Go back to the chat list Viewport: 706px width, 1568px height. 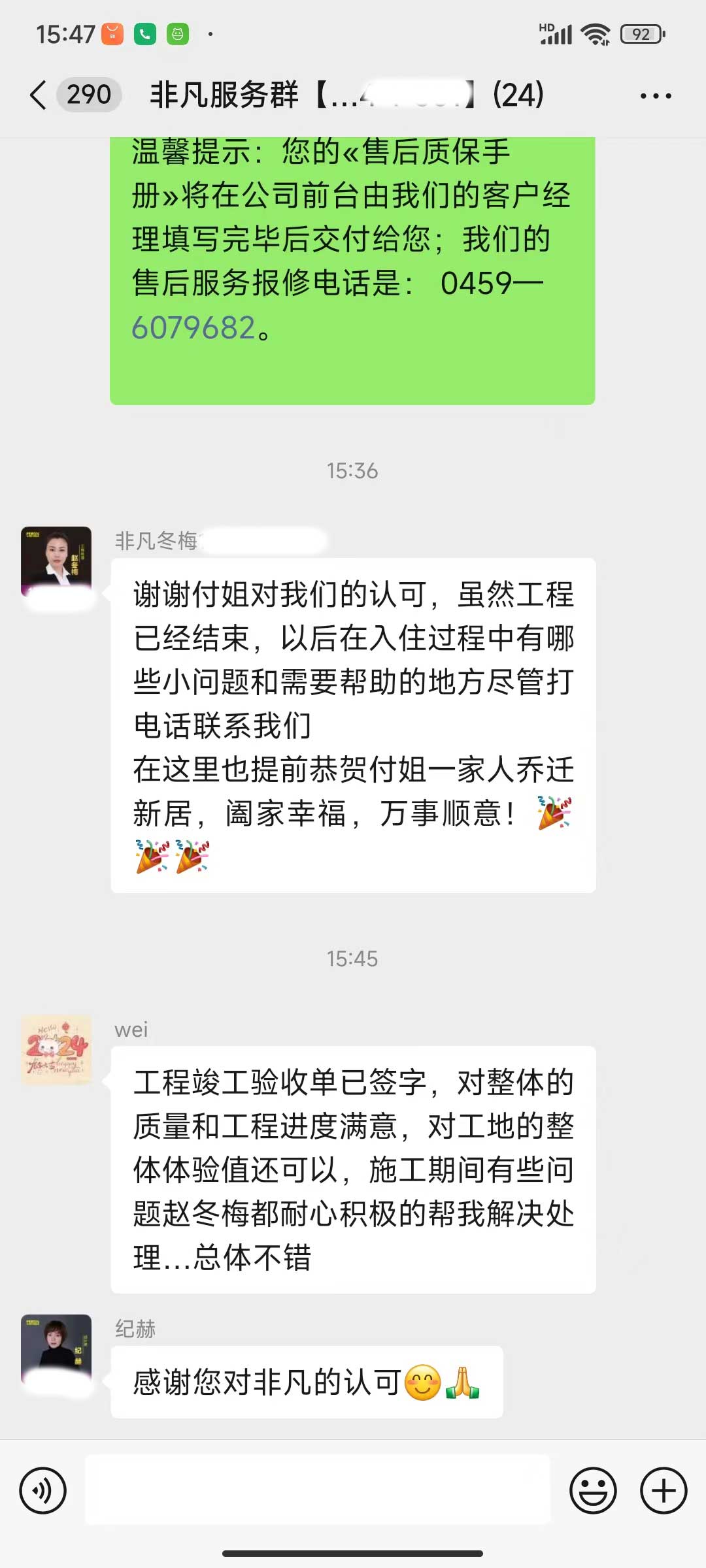39,95
